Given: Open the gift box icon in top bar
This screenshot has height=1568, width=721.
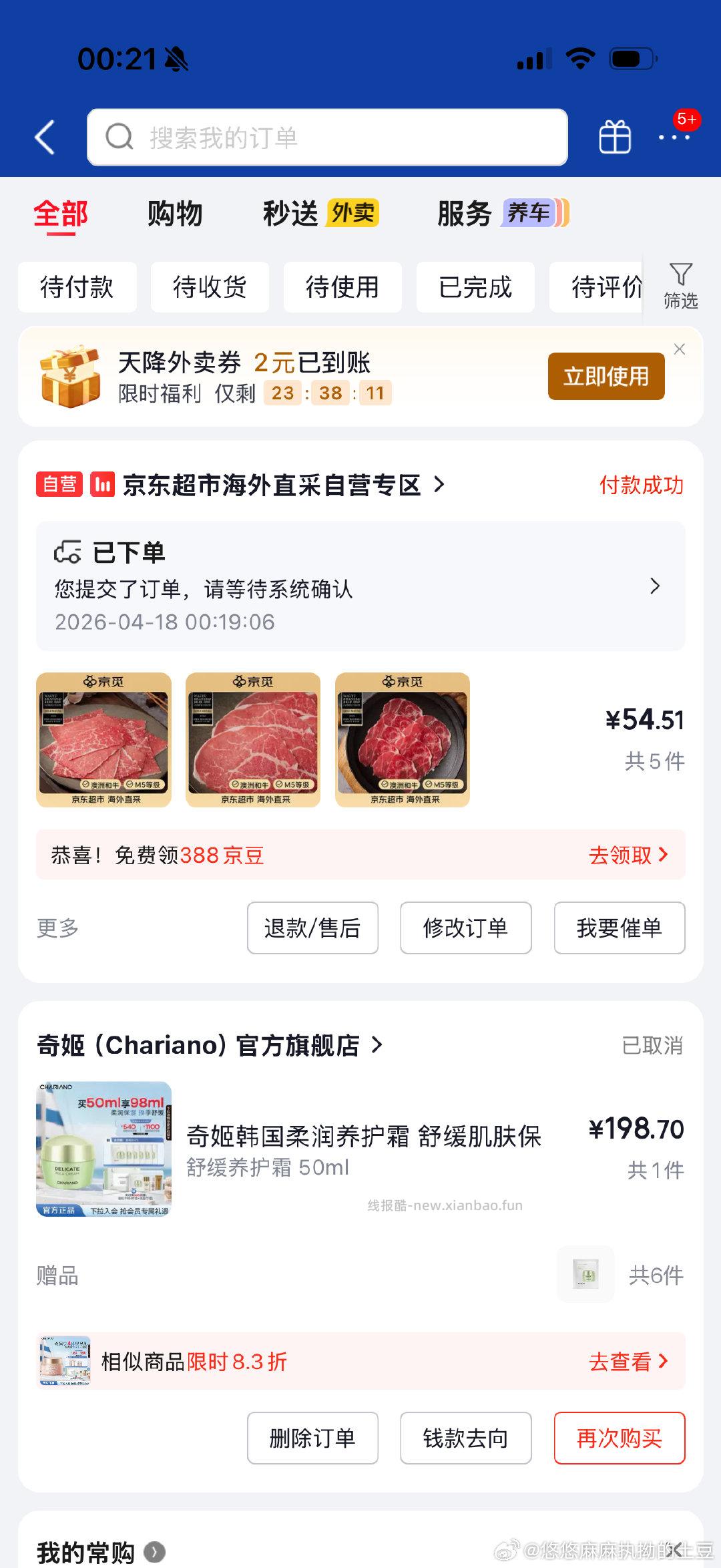Looking at the screenshot, I should click(614, 136).
